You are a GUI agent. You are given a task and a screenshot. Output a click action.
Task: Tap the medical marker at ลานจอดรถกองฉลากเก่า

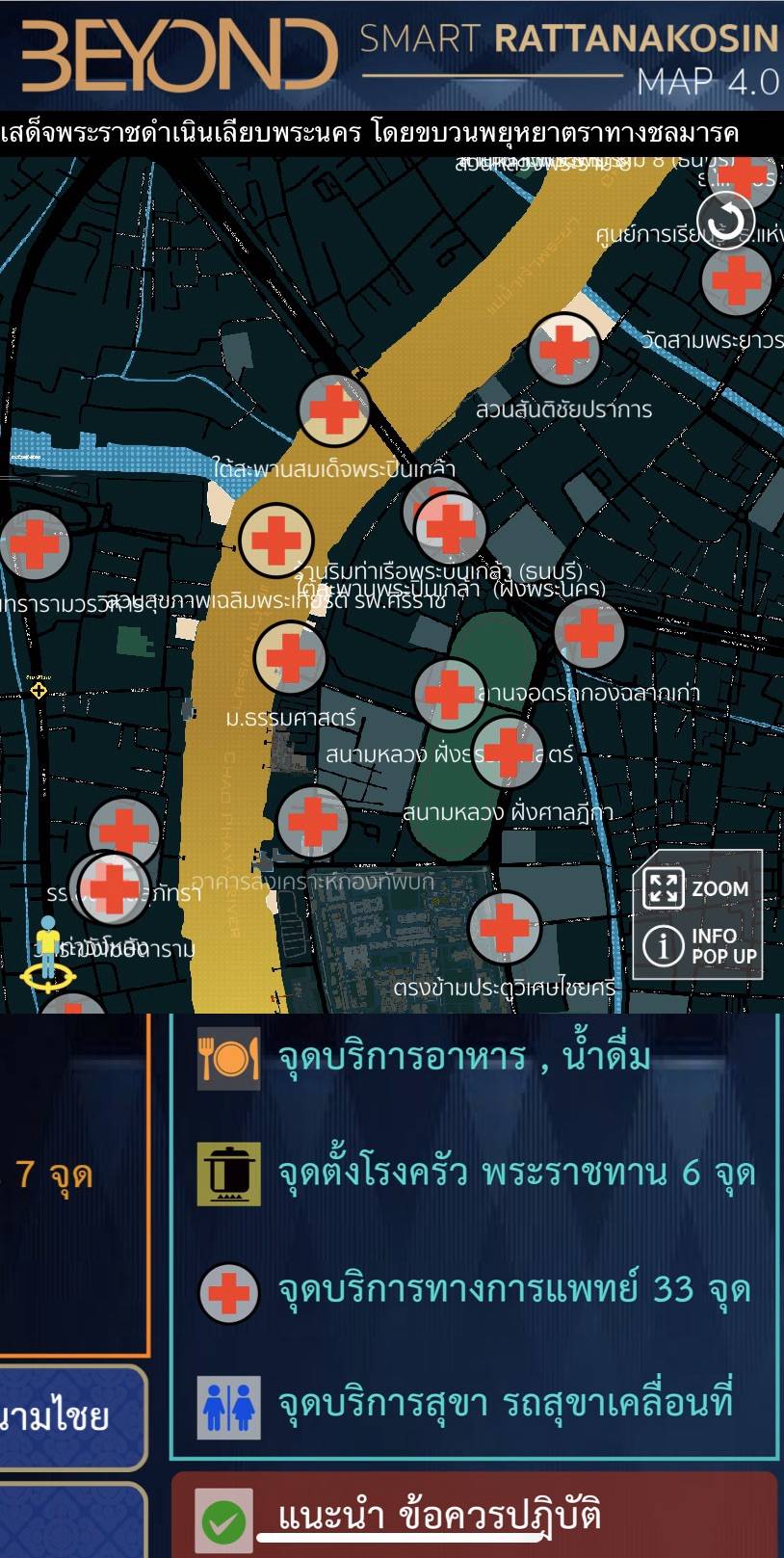pyautogui.click(x=449, y=694)
